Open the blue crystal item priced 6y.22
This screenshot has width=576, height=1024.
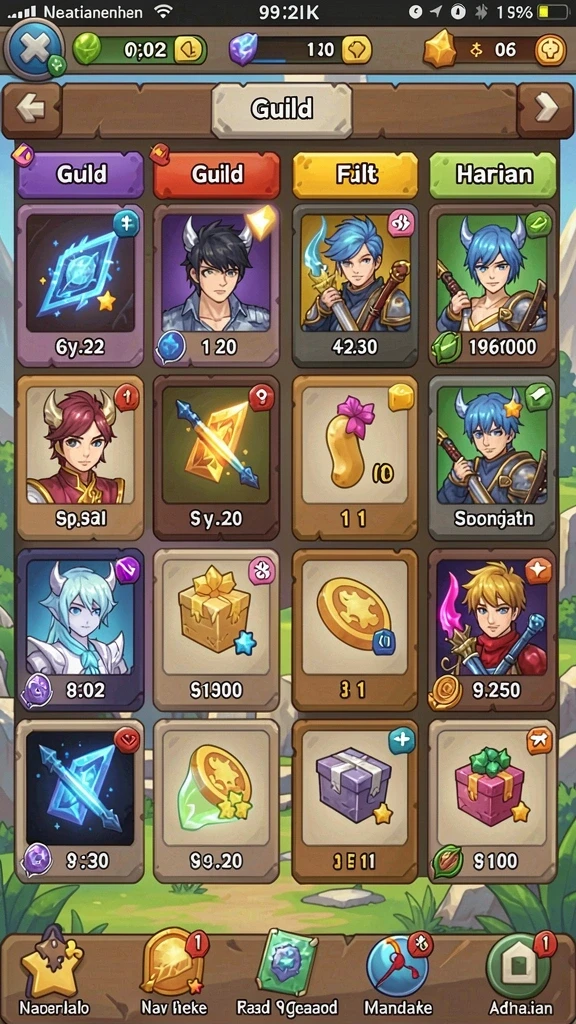point(80,285)
